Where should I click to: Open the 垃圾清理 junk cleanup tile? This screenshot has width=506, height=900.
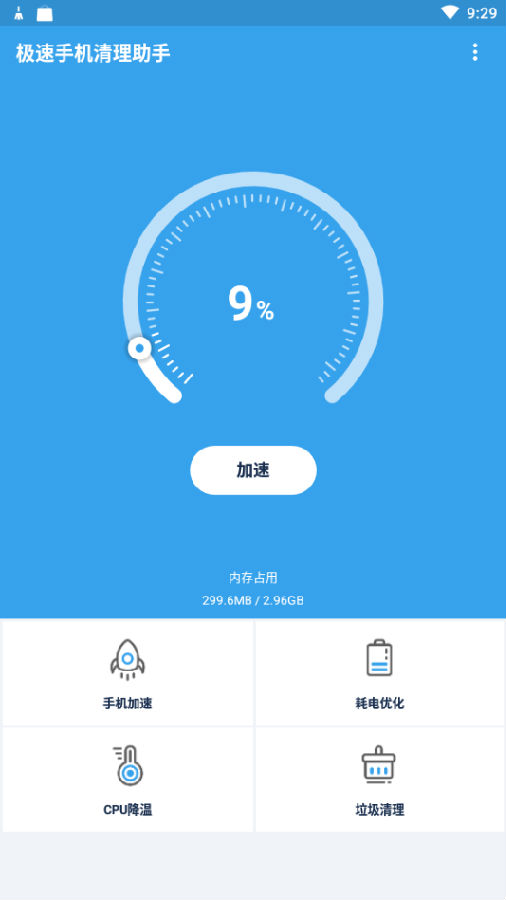379,779
